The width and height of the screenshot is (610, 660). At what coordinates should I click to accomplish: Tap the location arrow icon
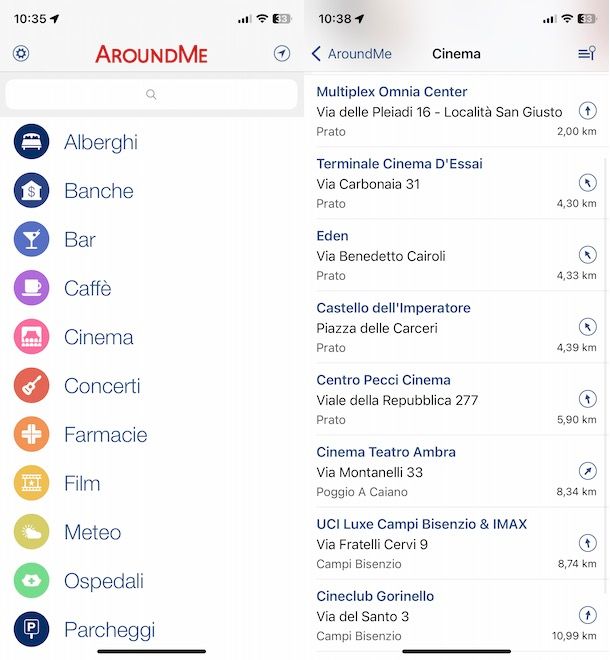[x=282, y=54]
